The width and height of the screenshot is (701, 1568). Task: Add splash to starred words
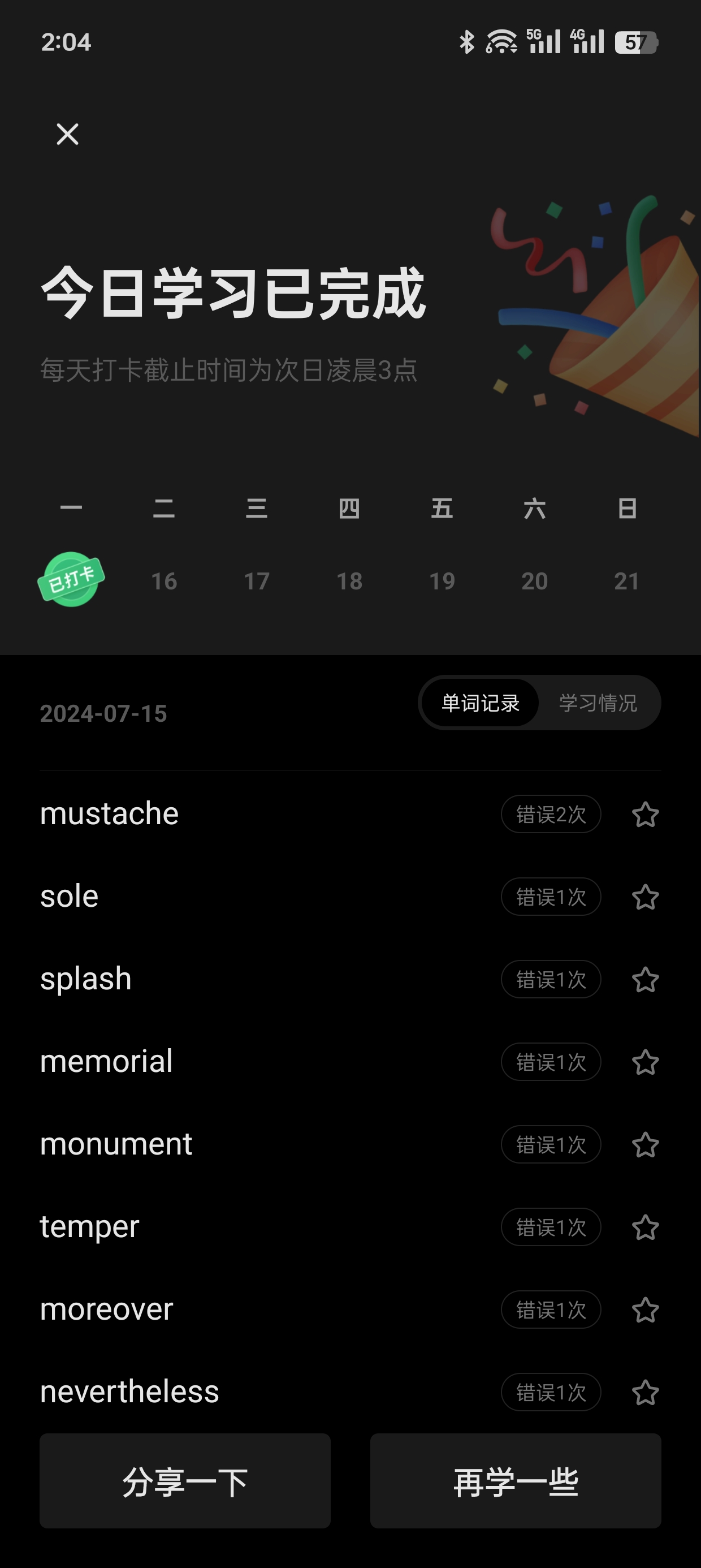click(x=645, y=979)
